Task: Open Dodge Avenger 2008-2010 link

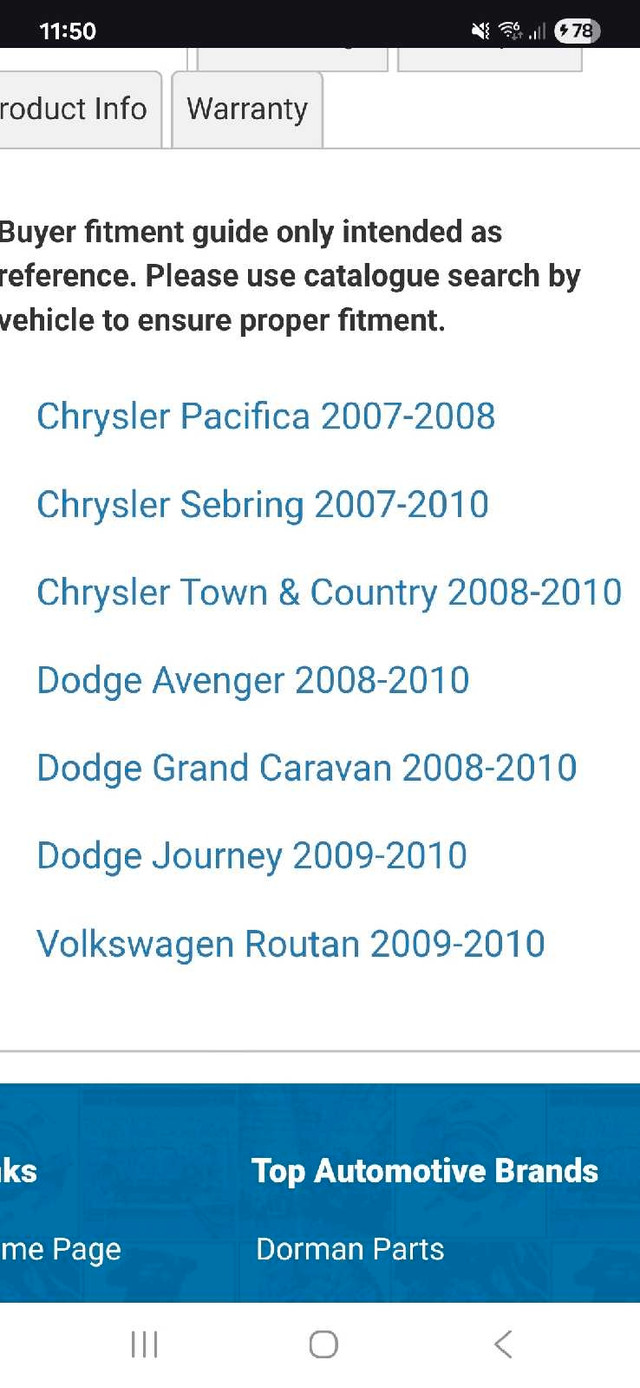Action: 253,680
